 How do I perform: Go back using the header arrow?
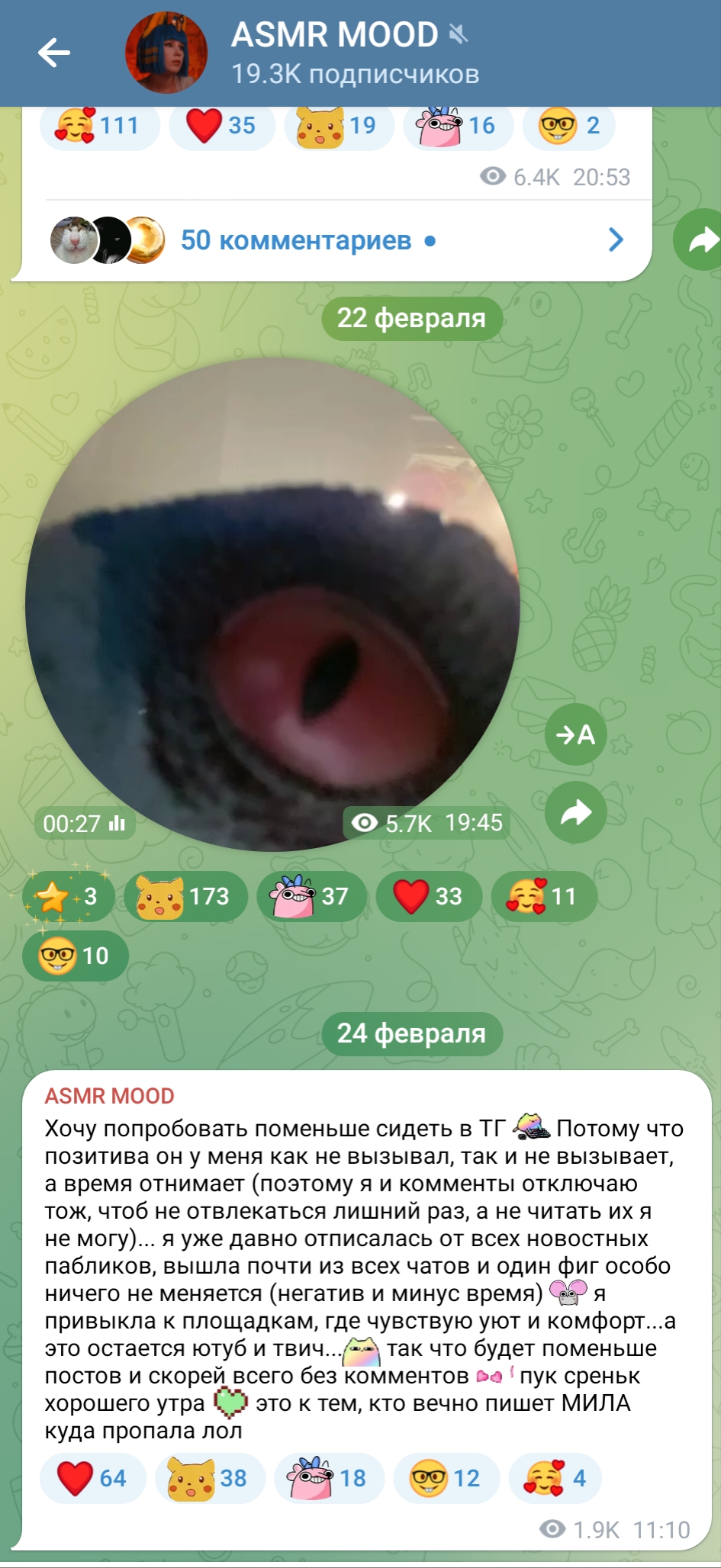click(x=54, y=53)
